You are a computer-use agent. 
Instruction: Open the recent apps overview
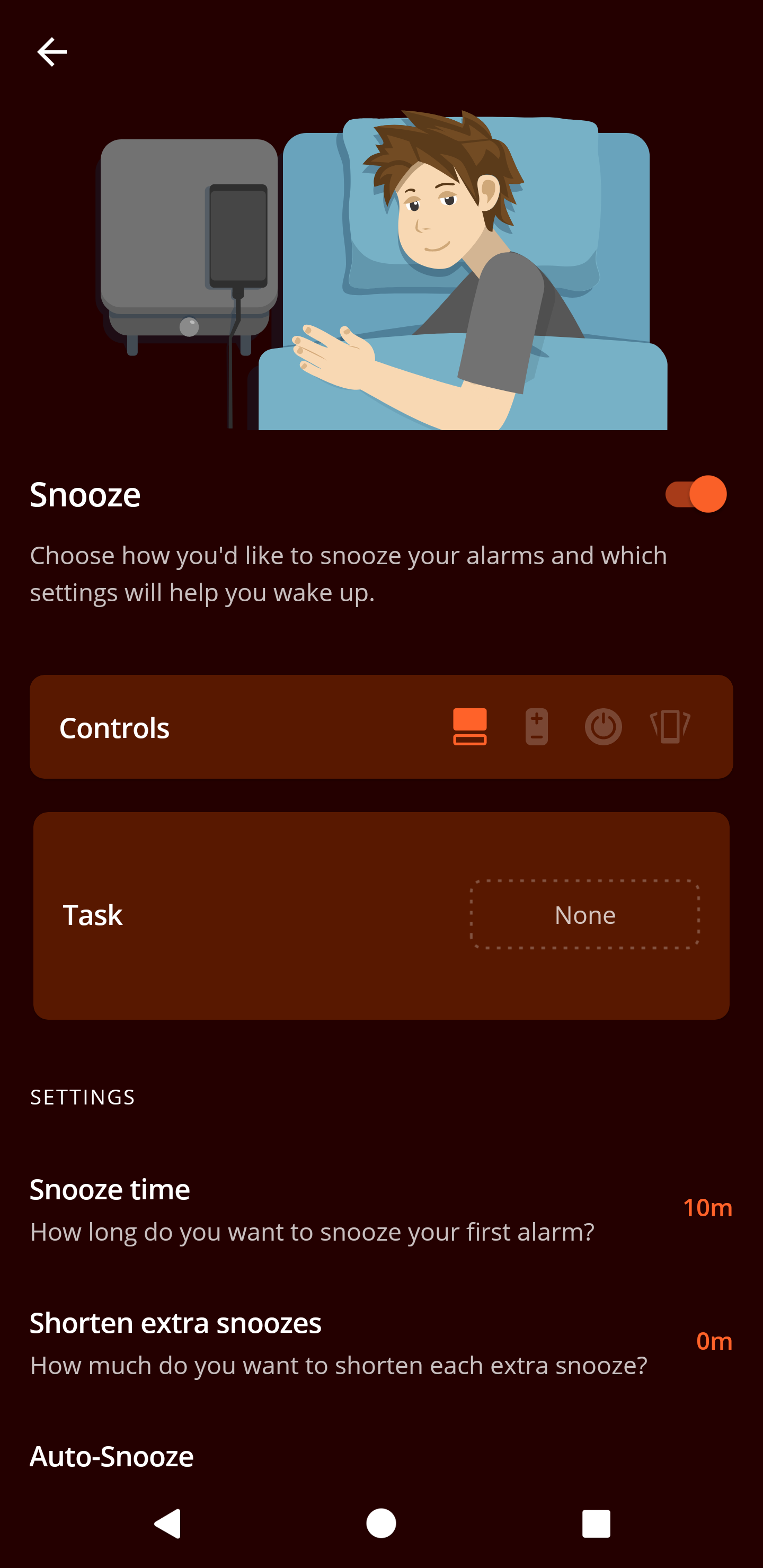(596, 1524)
